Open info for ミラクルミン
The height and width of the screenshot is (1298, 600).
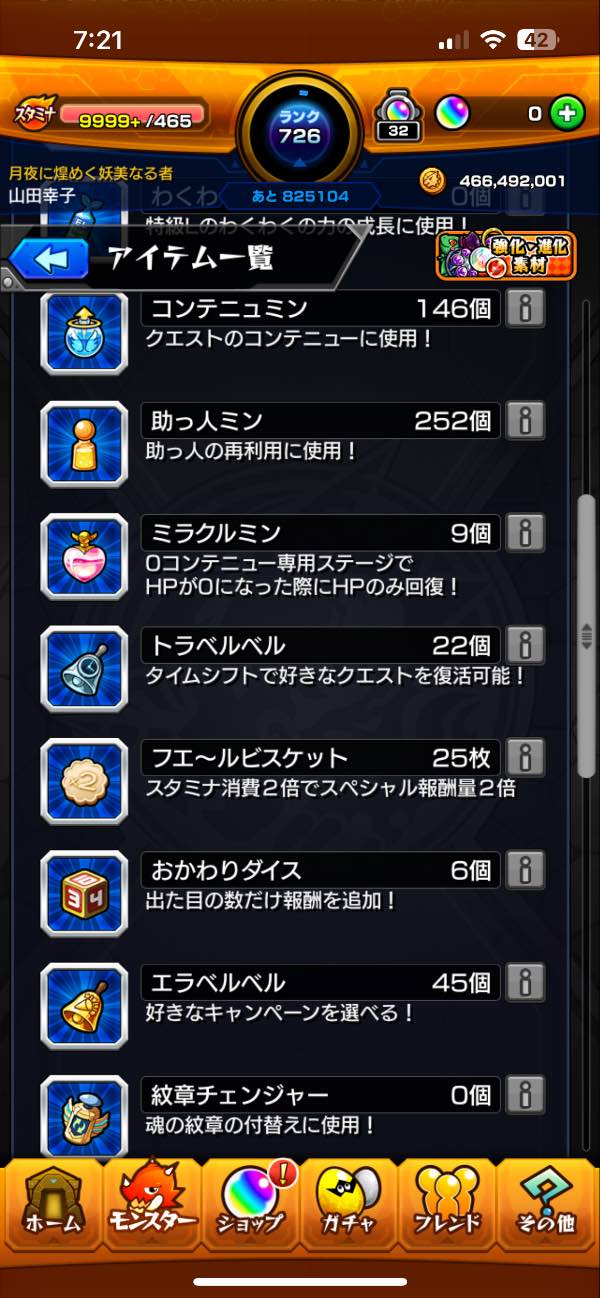click(525, 532)
